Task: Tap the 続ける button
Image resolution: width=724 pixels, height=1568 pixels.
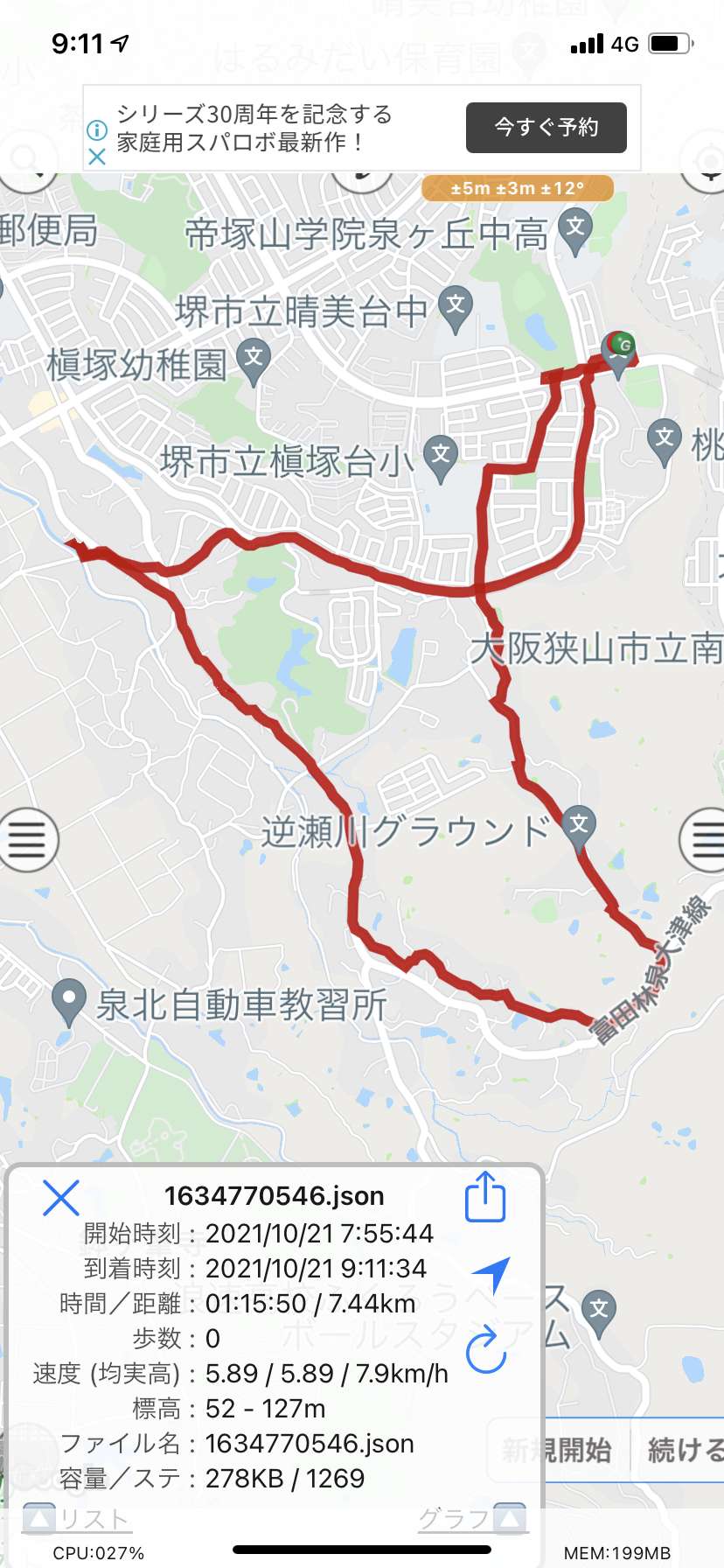Action: [x=684, y=1450]
